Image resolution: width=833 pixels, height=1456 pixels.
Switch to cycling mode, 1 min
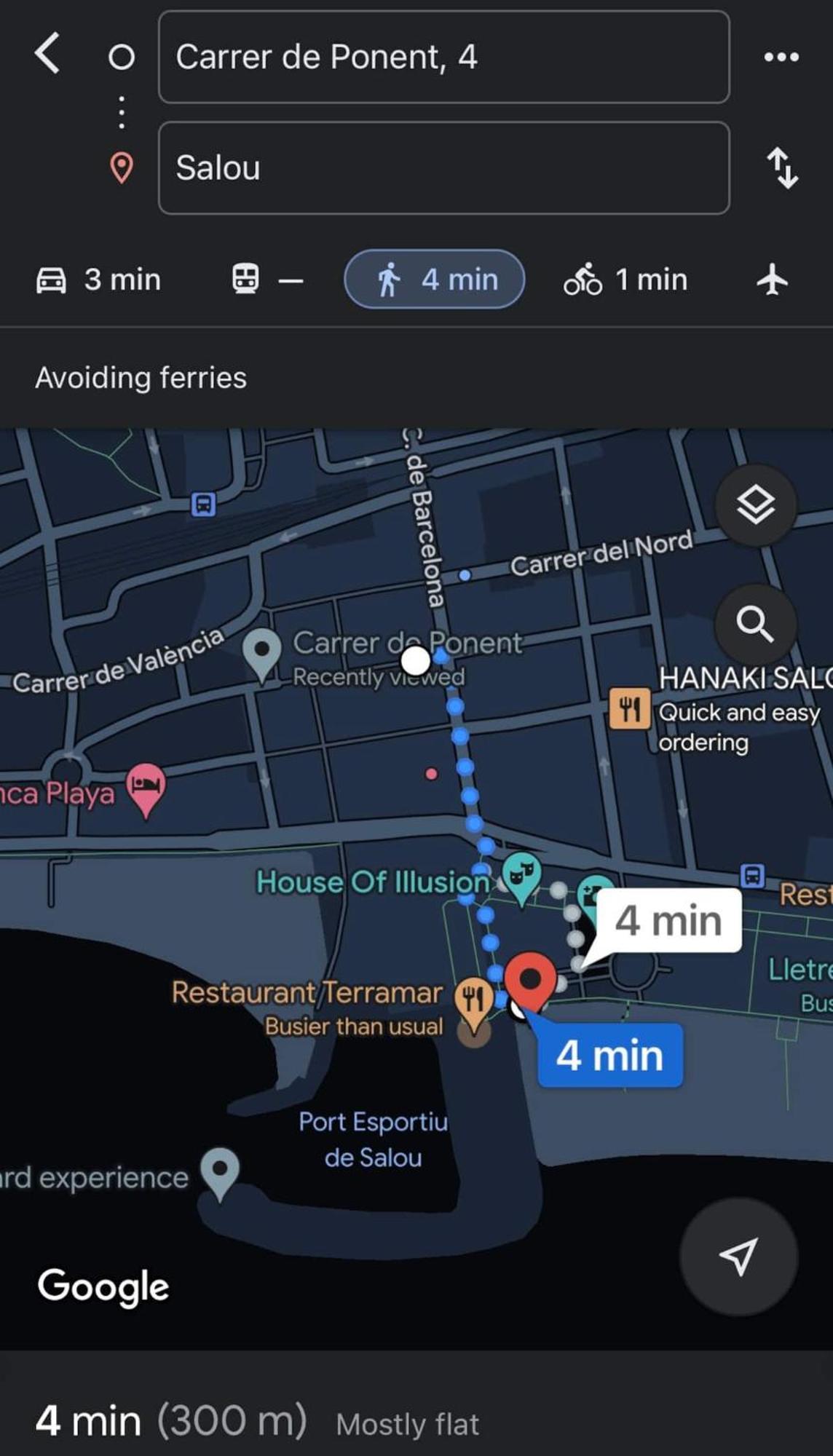pos(625,280)
